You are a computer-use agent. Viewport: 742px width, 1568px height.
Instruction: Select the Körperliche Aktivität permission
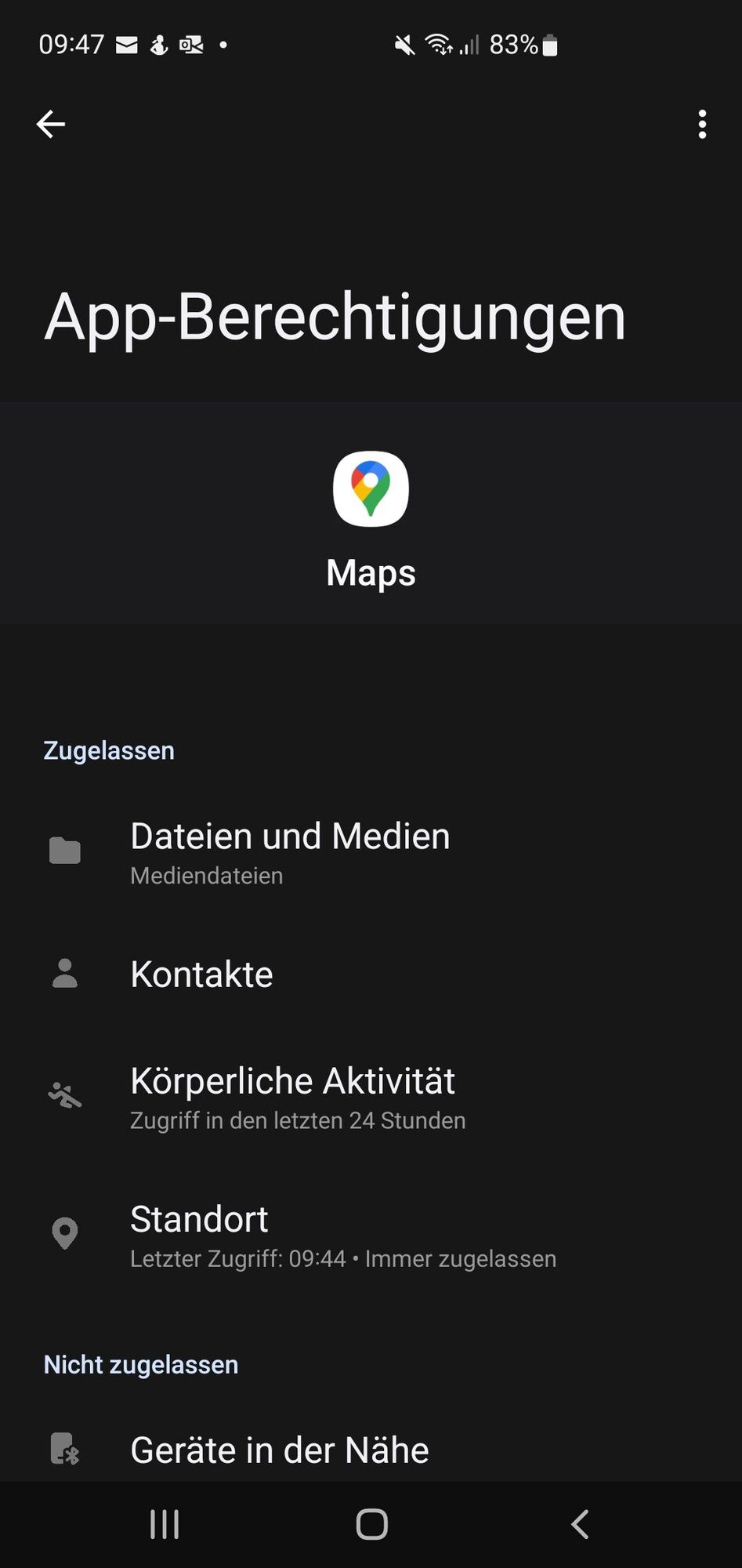tap(293, 1097)
